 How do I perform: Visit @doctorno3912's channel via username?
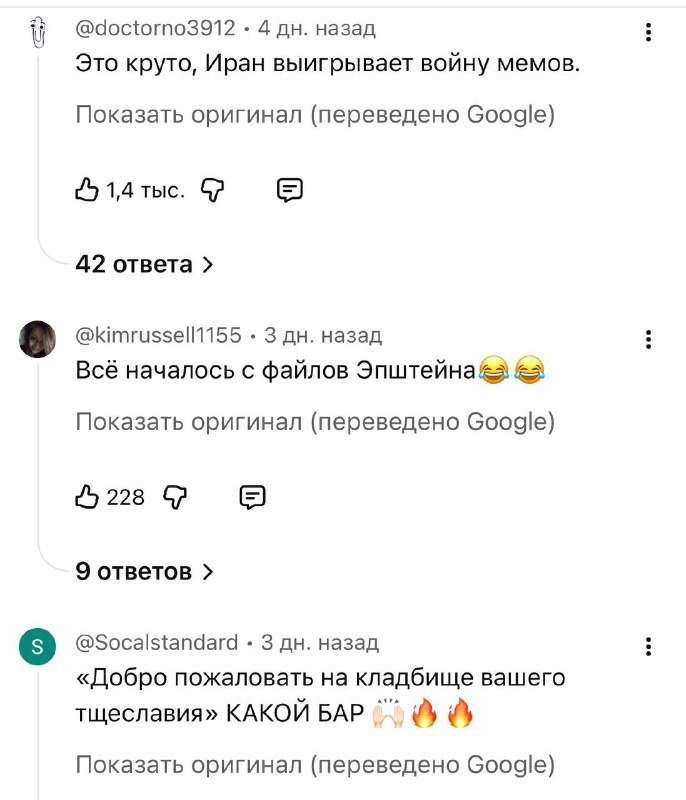[155, 28]
